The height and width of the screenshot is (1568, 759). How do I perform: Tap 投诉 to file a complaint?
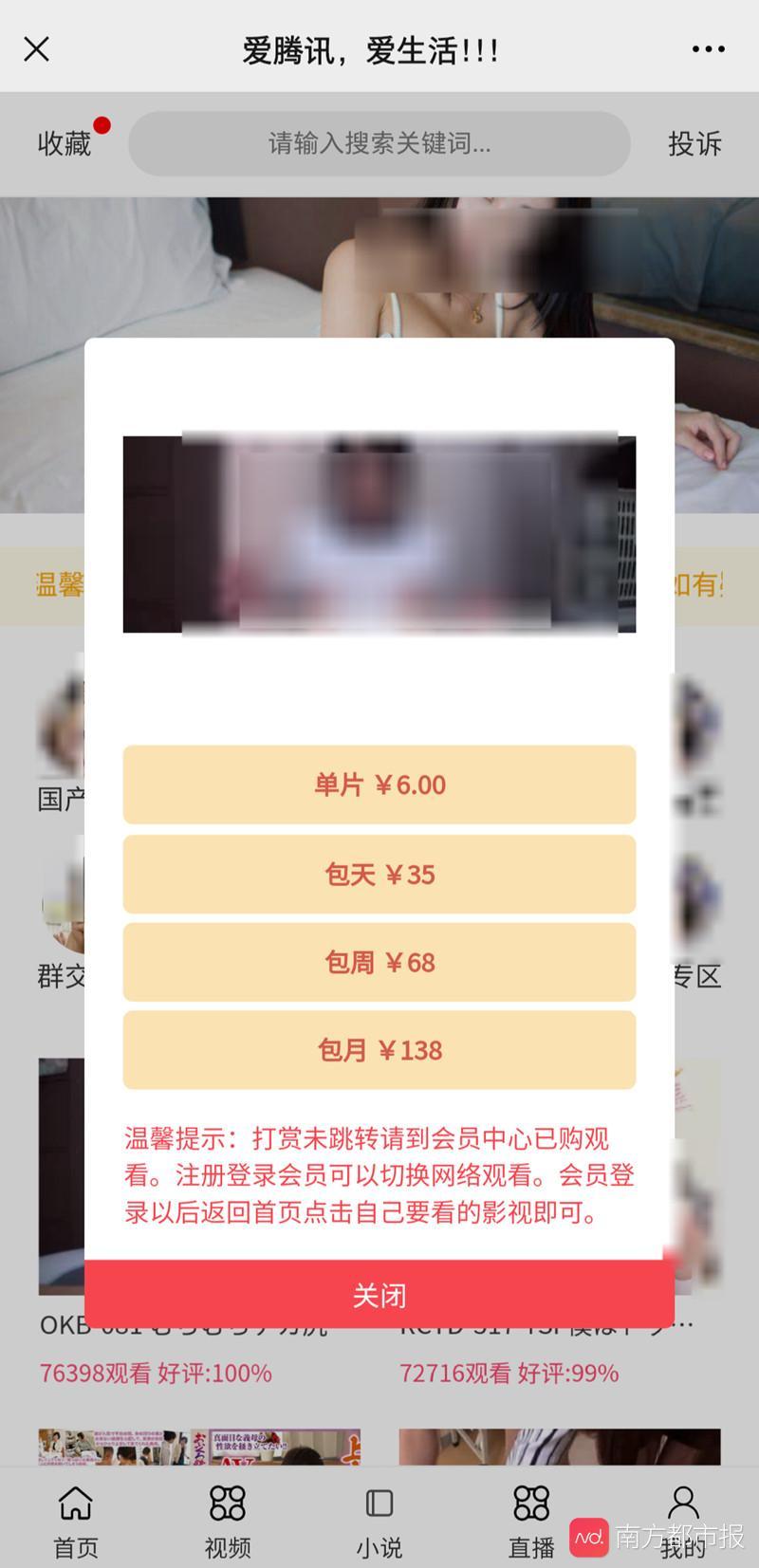[694, 143]
